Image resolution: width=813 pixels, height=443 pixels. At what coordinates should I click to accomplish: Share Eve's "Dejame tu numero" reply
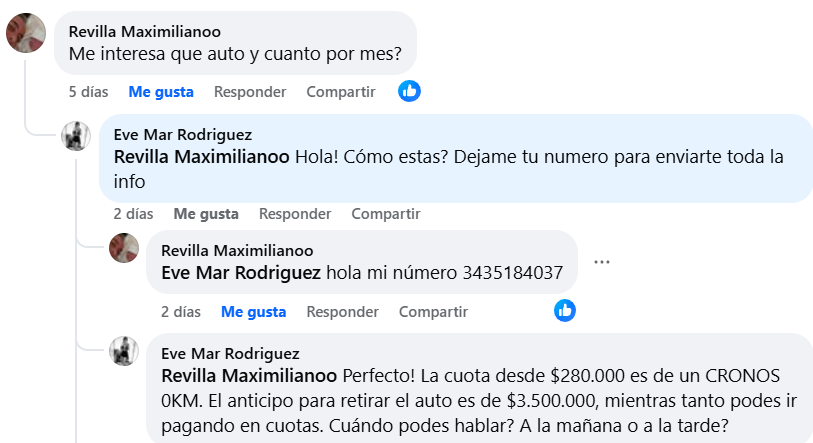[386, 214]
